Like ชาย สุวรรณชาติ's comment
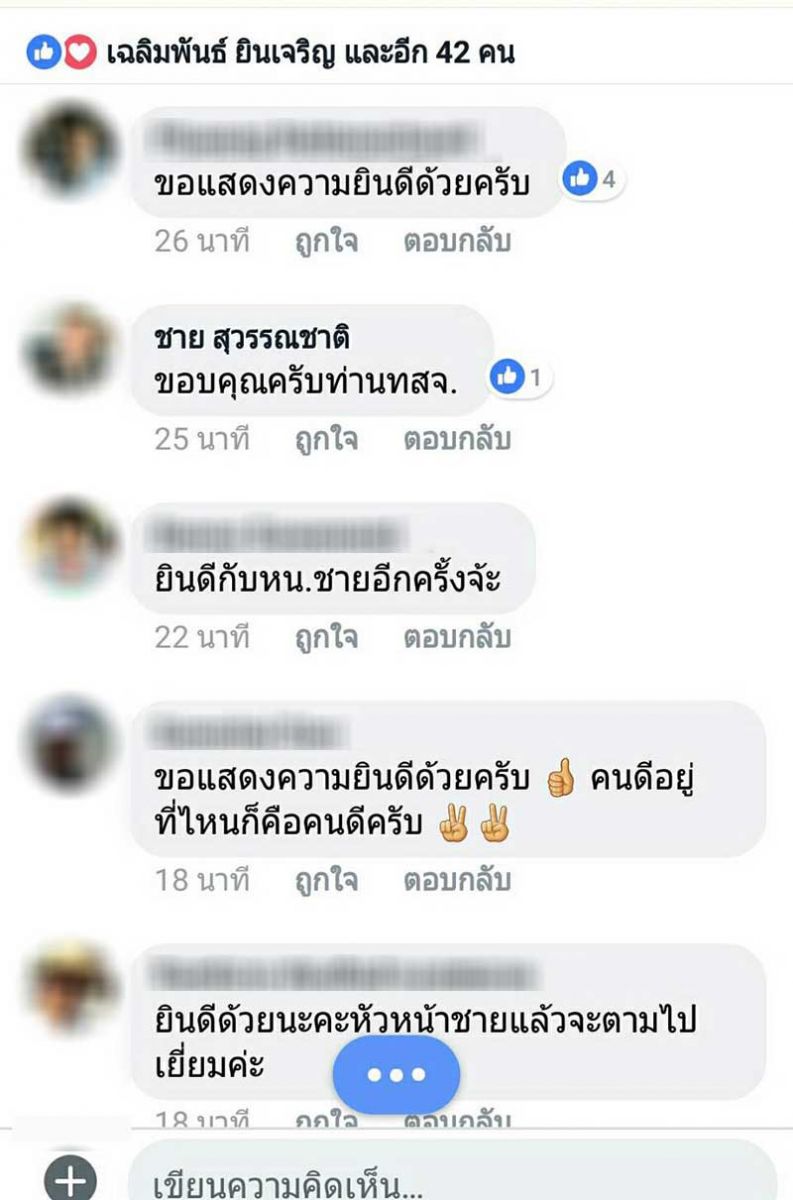This screenshot has height=1200, width=793. pyautogui.click(x=326, y=439)
